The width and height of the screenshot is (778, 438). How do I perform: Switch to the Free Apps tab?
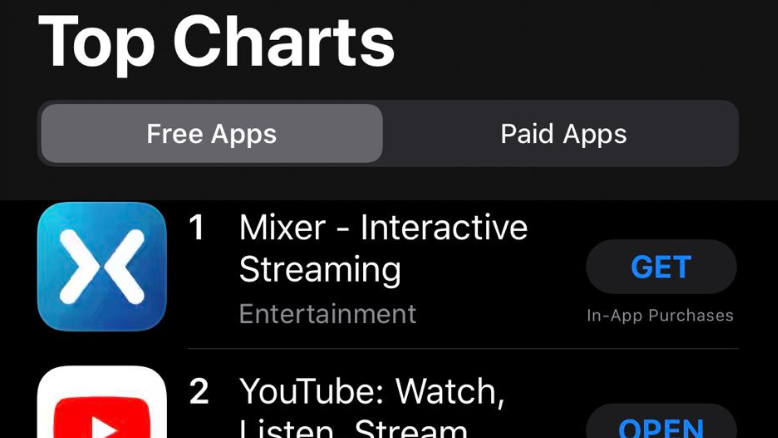[x=212, y=134]
